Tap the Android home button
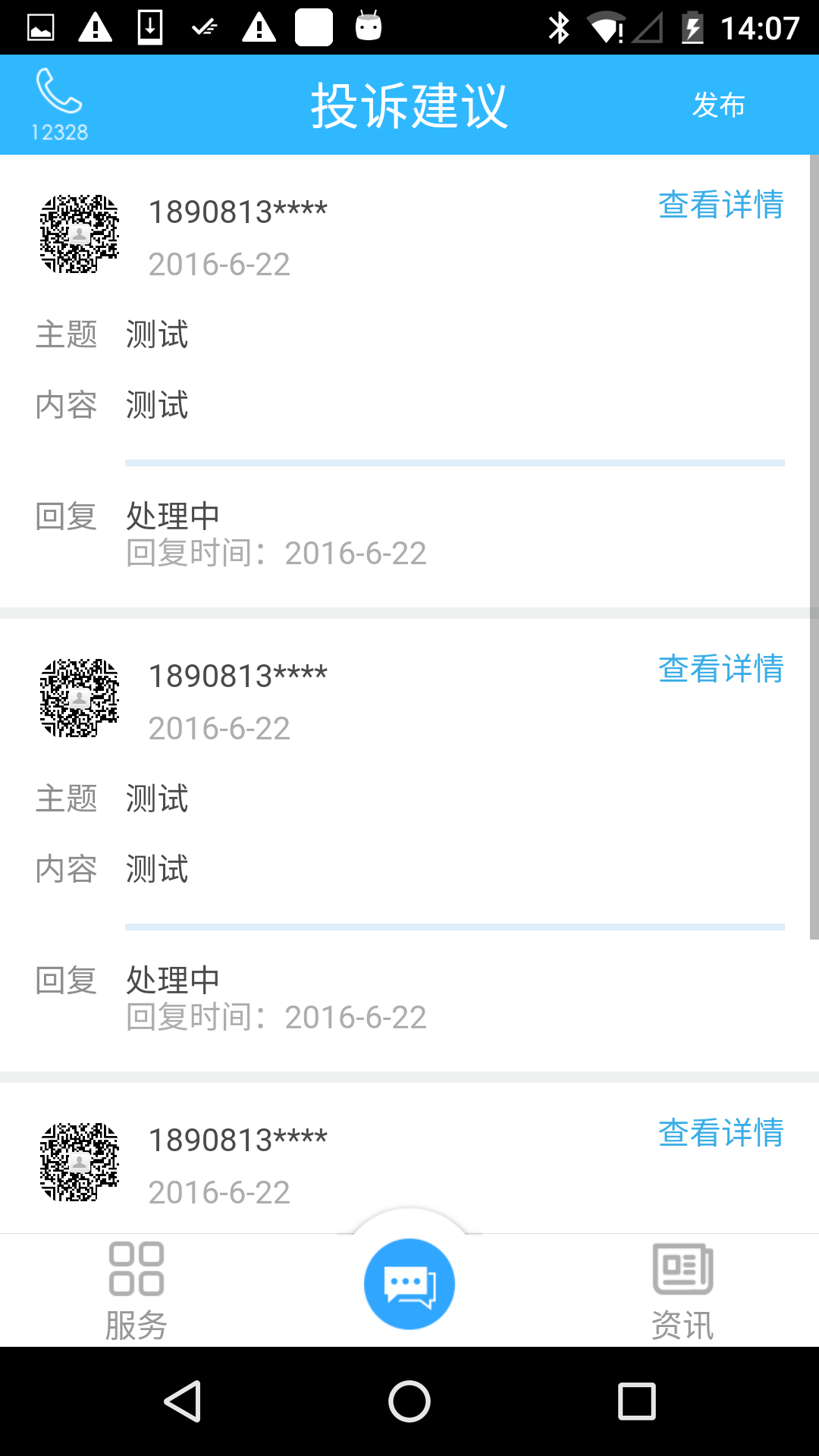The height and width of the screenshot is (1456, 819). pyautogui.click(x=409, y=1402)
